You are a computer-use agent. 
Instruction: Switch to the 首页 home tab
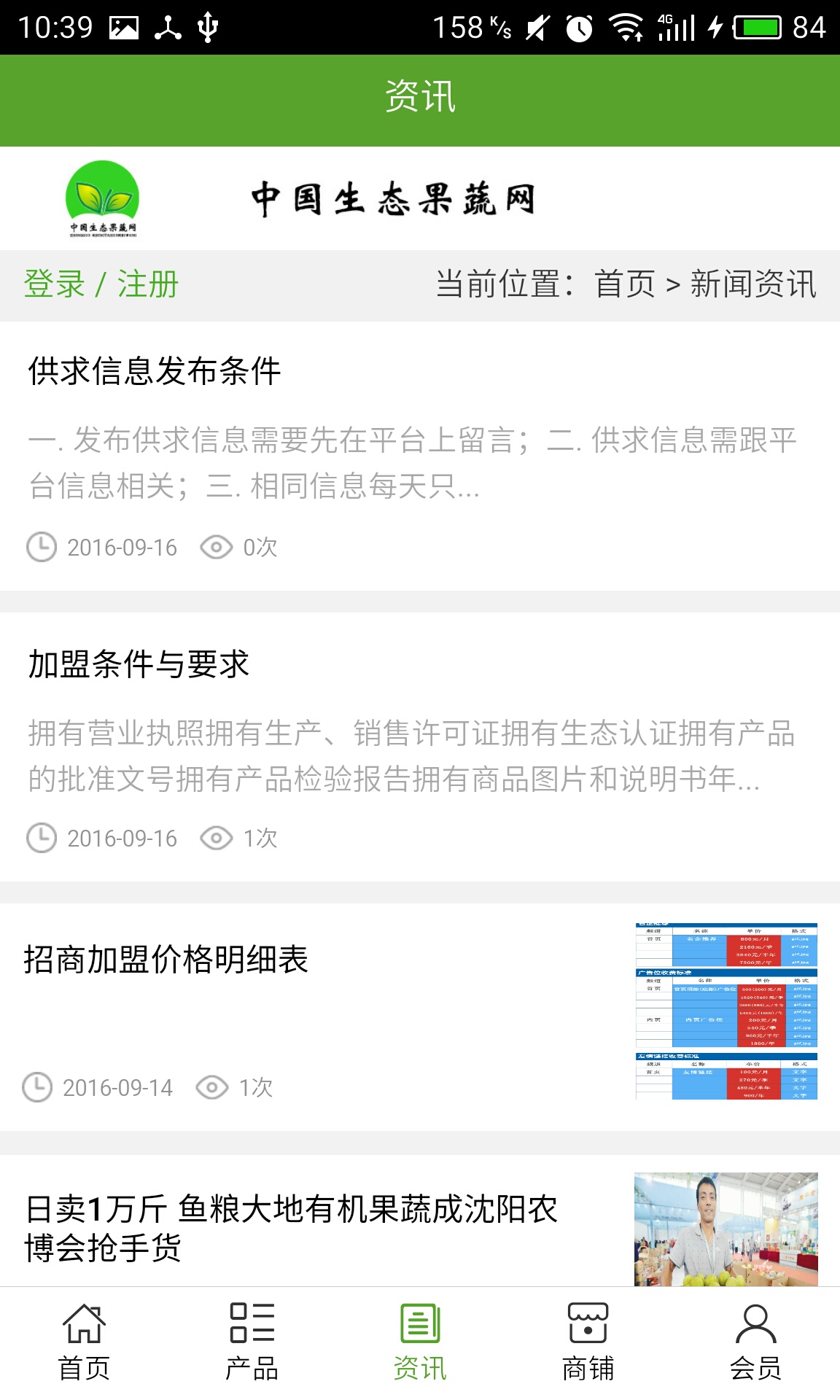84,1343
